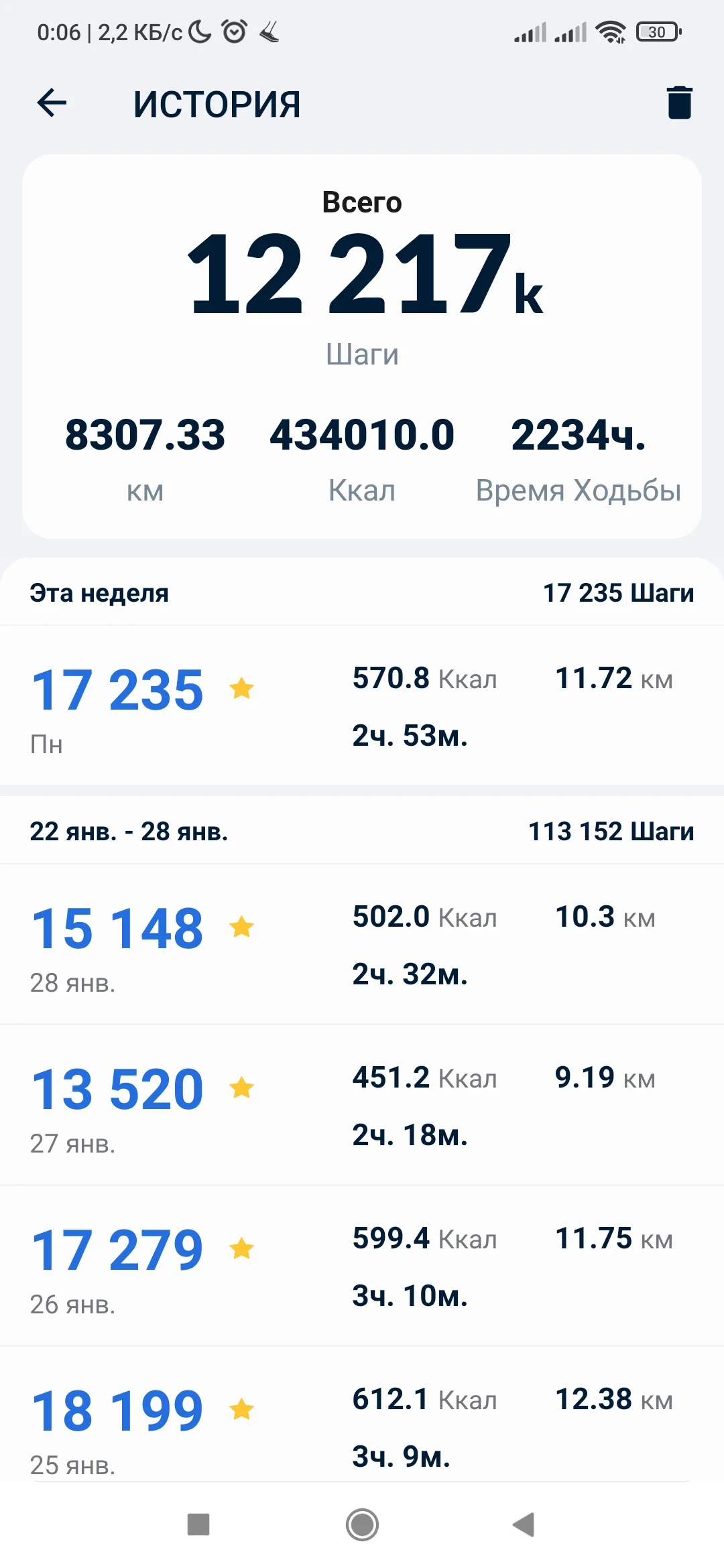This screenshot has height=1568, width=724.
Task: Open recent apps from the navigation bar
Action: tap(198, 1524)
